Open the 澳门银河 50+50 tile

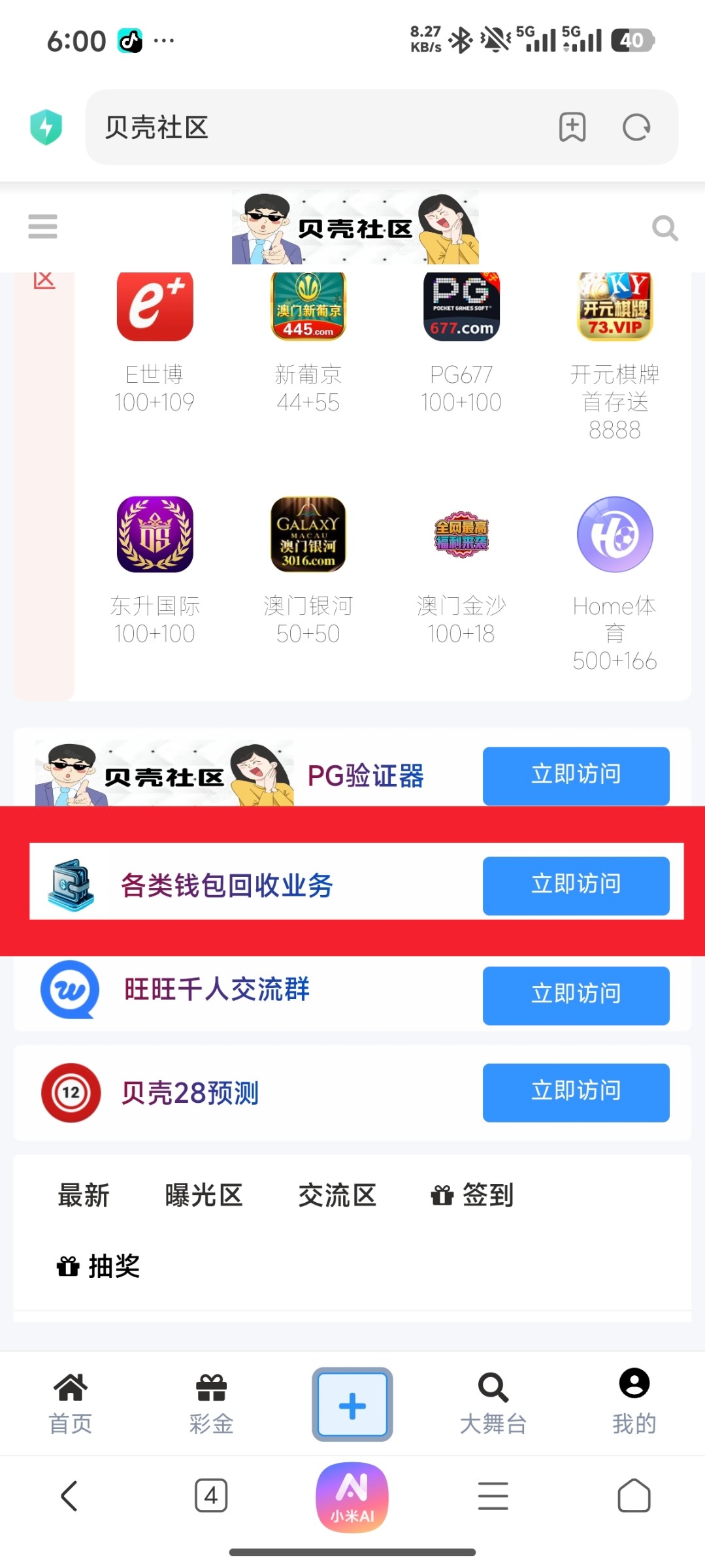click(308, 568)
